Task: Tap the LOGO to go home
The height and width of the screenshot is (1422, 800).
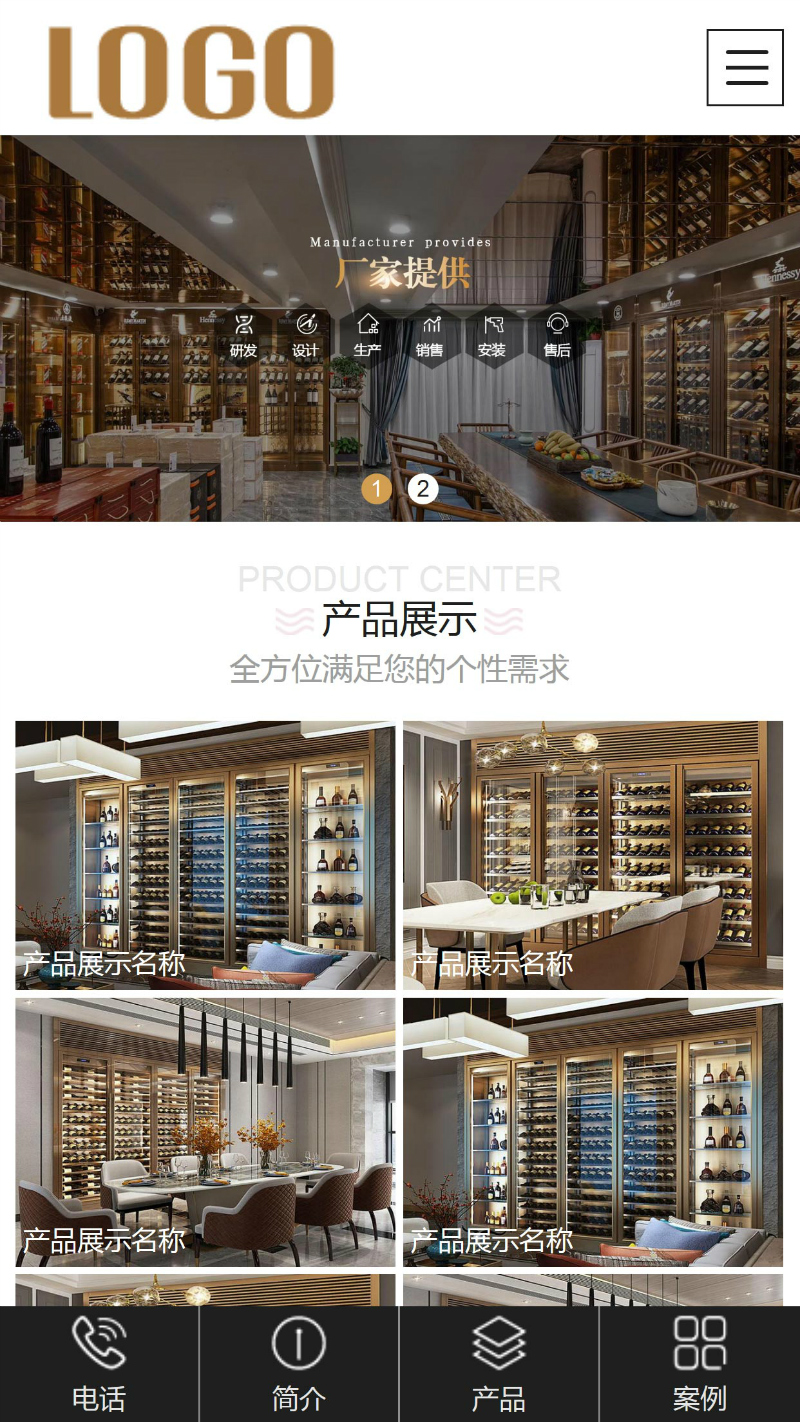Action: (x=191, y=72)
